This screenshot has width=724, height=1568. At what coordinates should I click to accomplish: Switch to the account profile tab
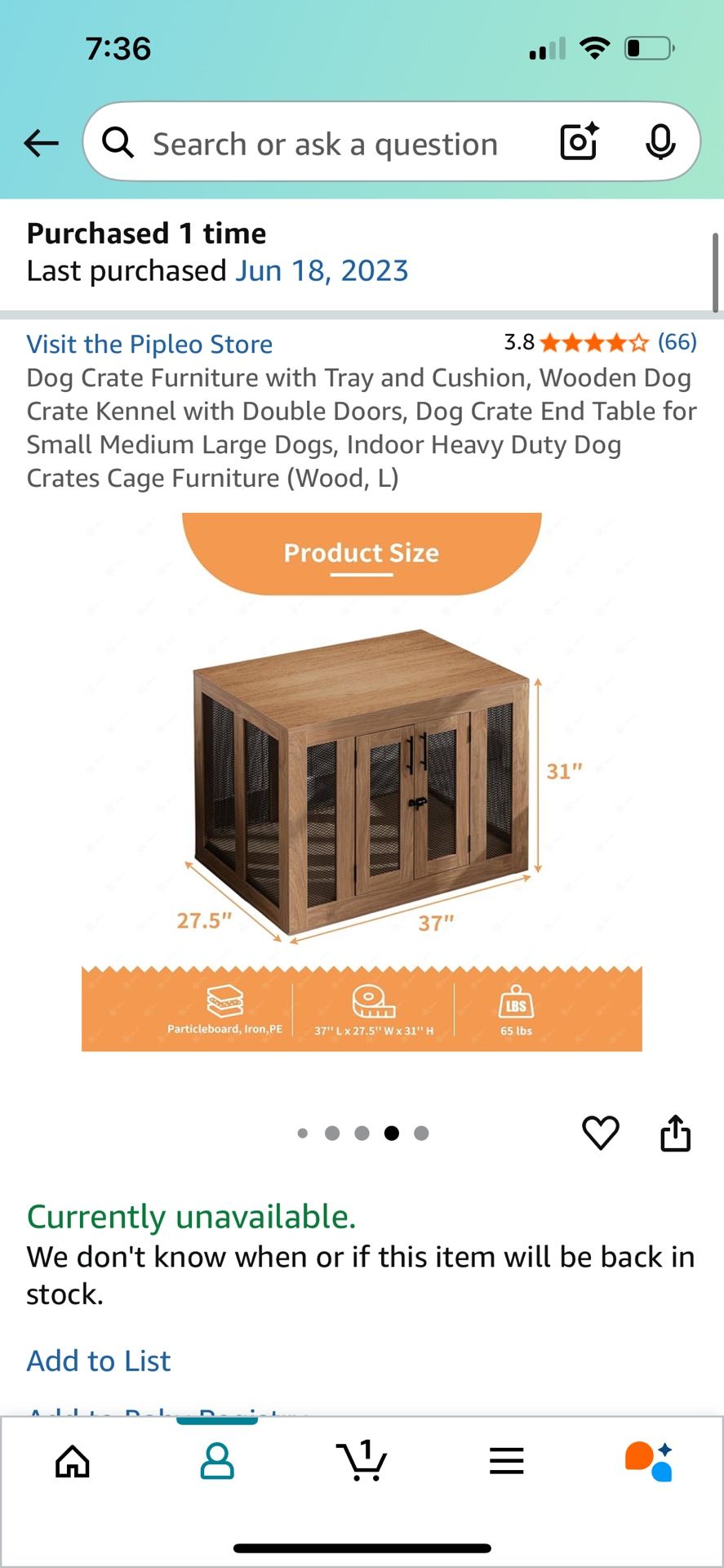(x=217, y=1461)
